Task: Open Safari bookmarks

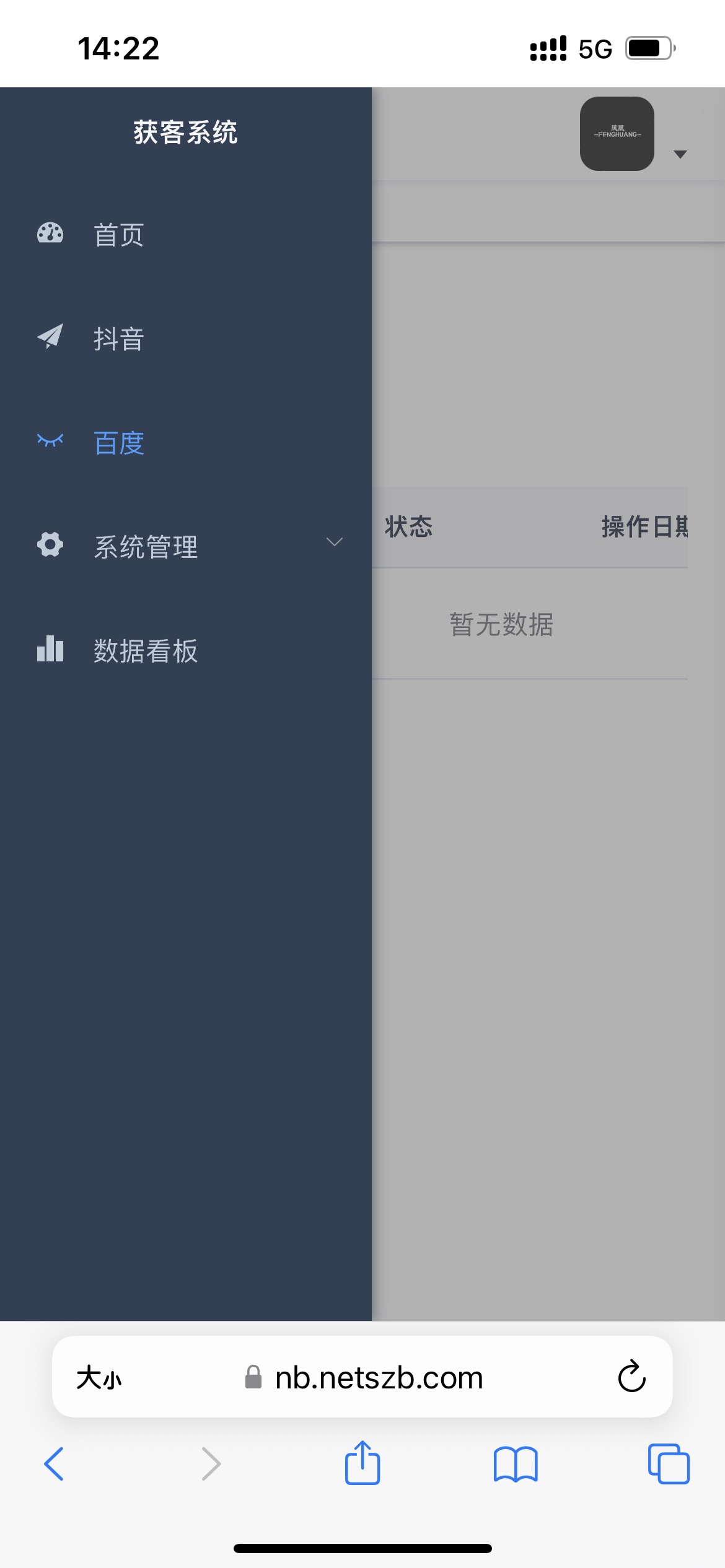Action: [x=516, y=1464]
